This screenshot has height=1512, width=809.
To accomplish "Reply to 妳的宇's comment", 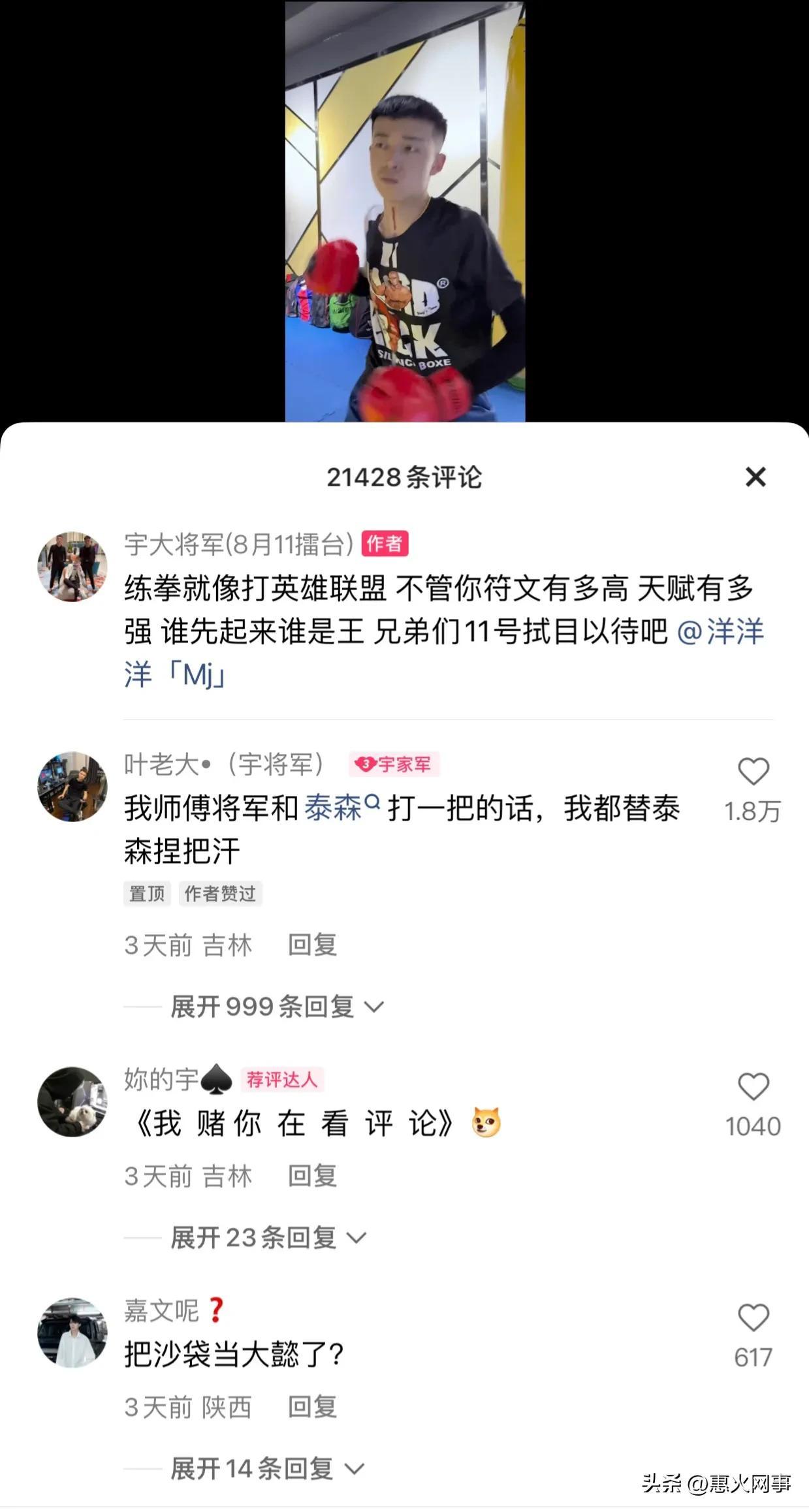I will tap(312, 1176).
